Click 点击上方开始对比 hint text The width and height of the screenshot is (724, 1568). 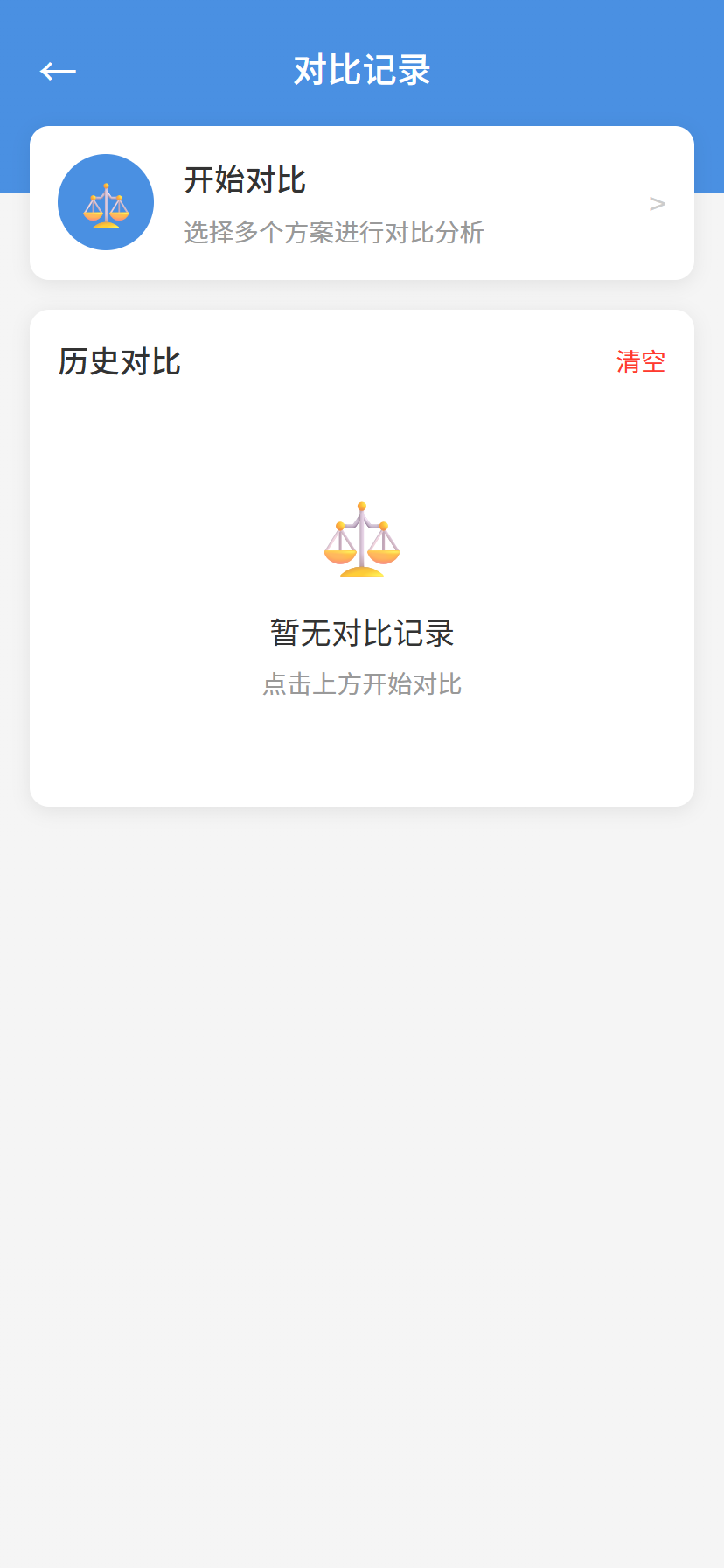(361, 684)
